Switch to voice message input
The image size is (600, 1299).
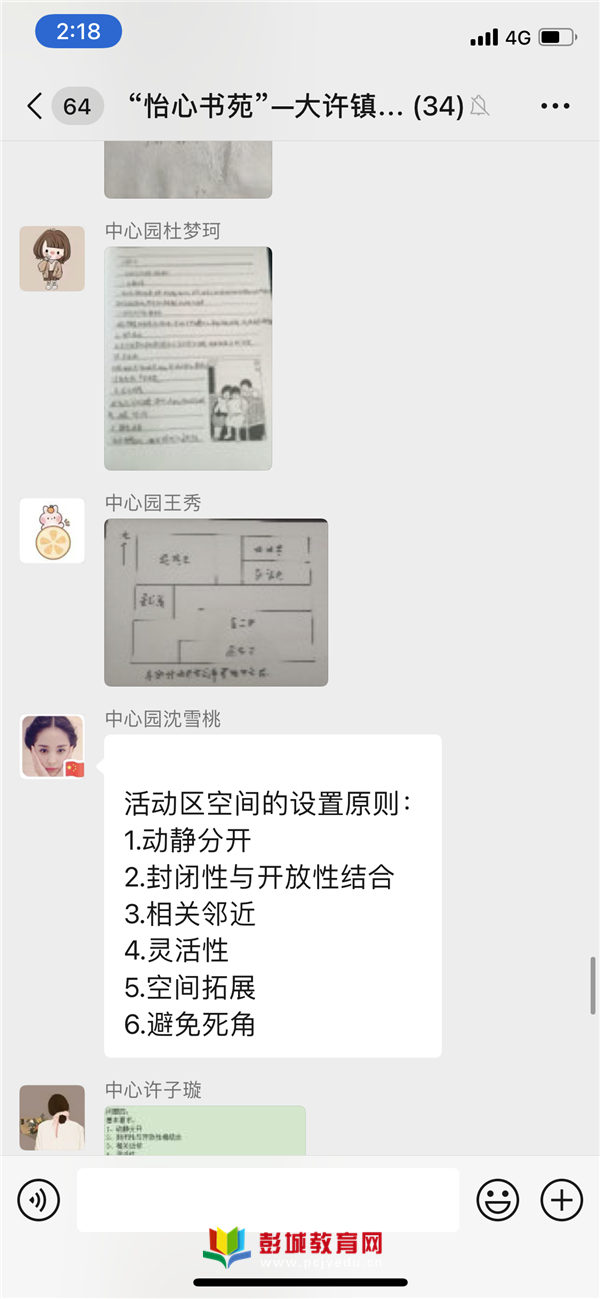39,1198
